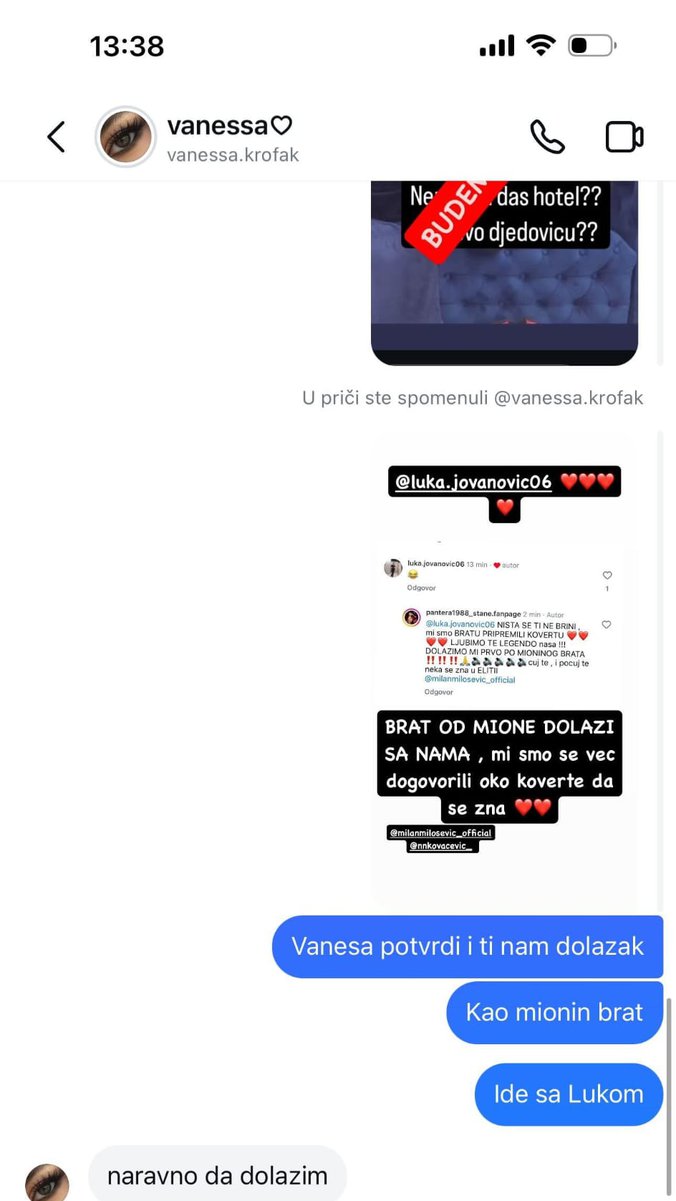Image resolution: width=676 pixels, height=1201 pixels.
Task: Start a voice call with vanessa
Action: tap(547, 137)
